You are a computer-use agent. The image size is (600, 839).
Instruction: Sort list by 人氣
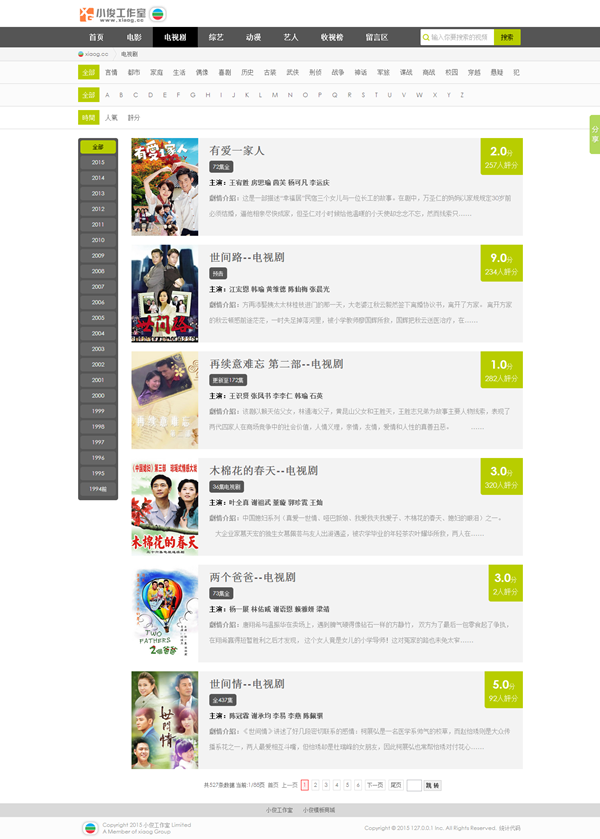click(111, 118)
